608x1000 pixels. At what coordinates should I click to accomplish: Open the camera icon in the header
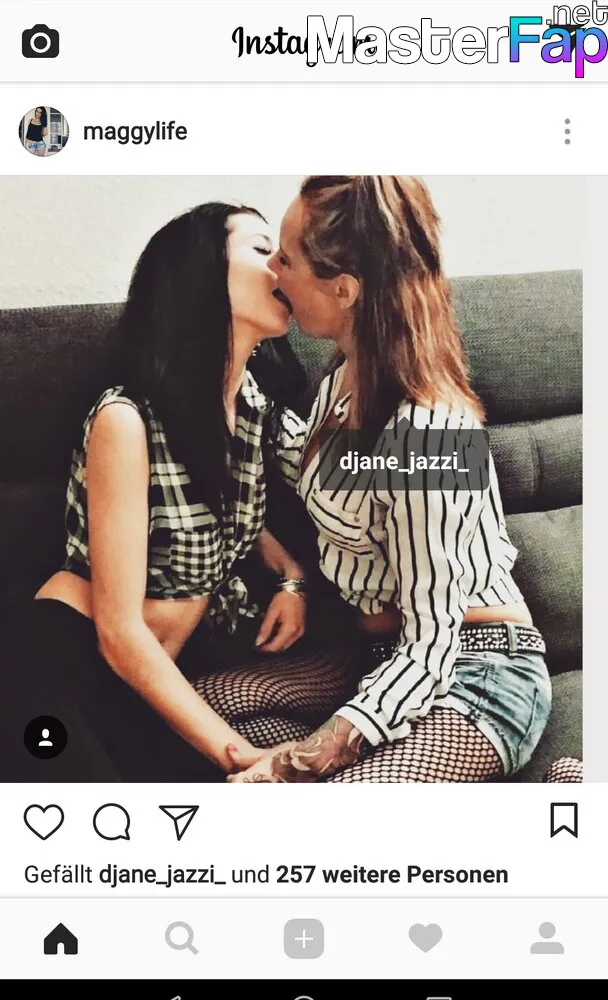coord(40,41)
